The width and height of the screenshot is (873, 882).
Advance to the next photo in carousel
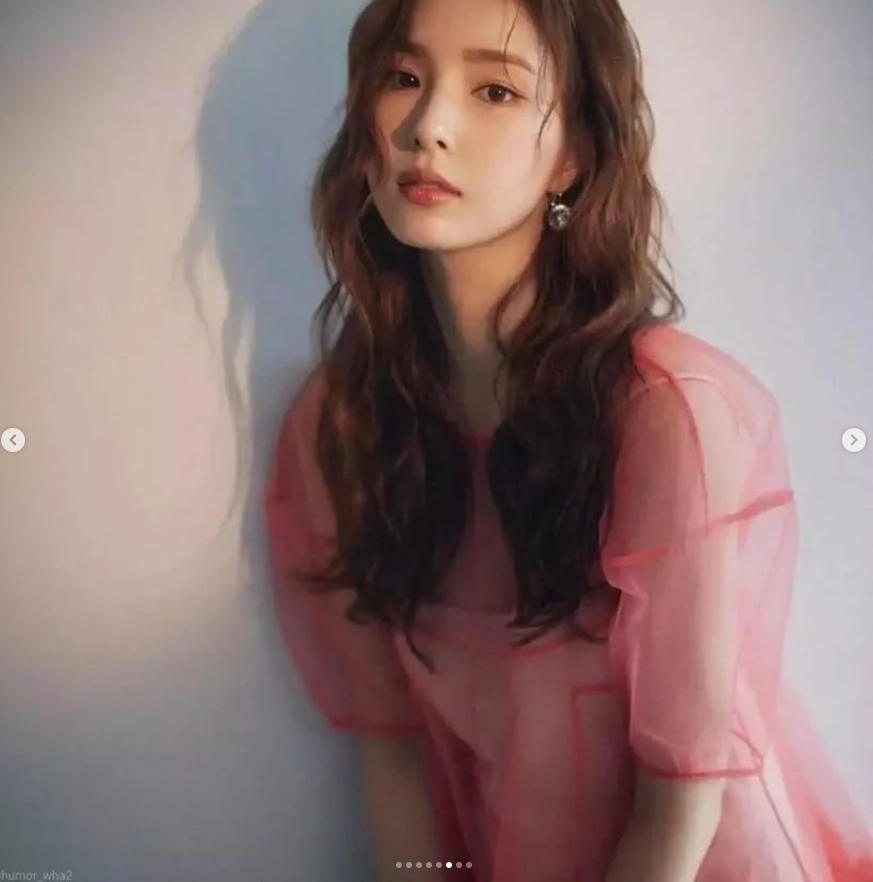tap(853, 440)
